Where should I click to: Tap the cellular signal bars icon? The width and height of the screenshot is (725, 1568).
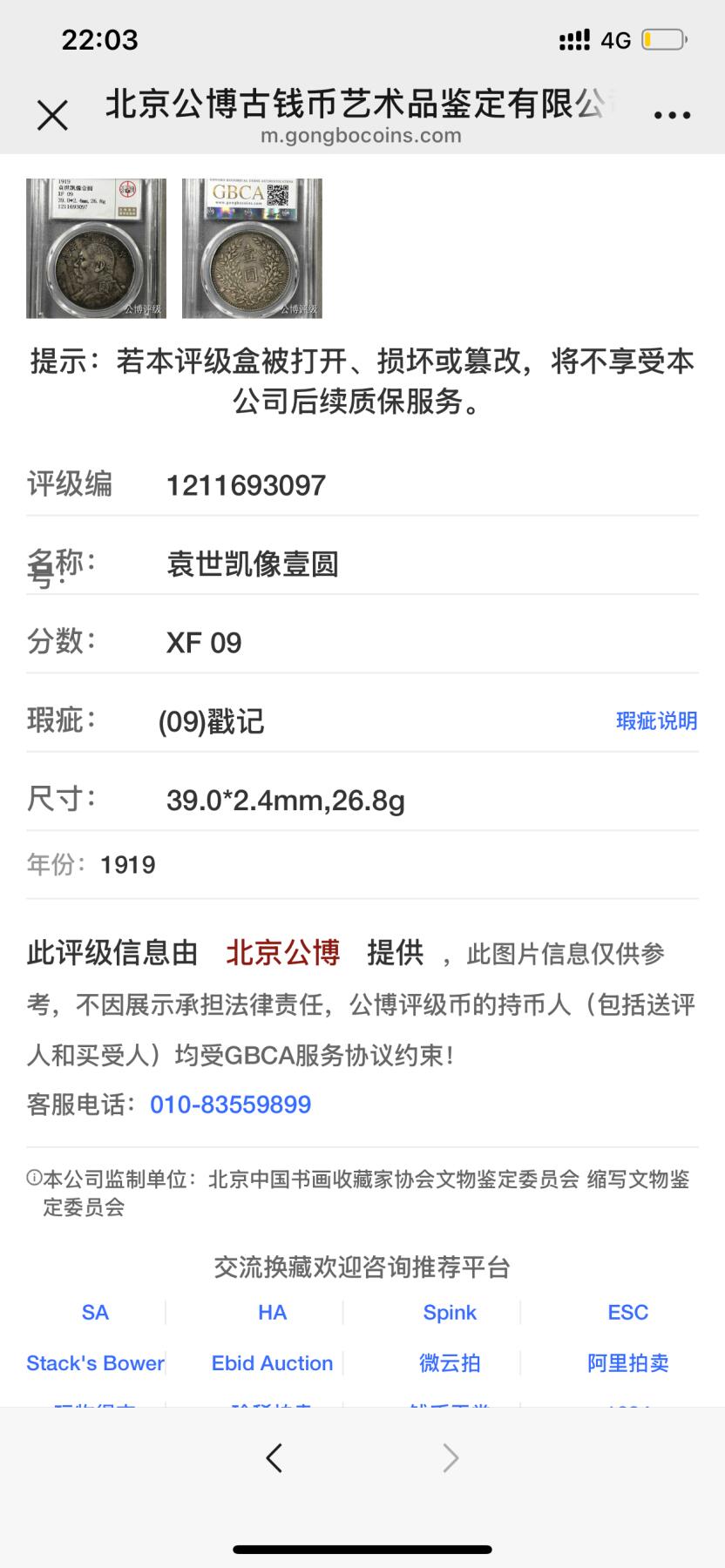point(575,38)
